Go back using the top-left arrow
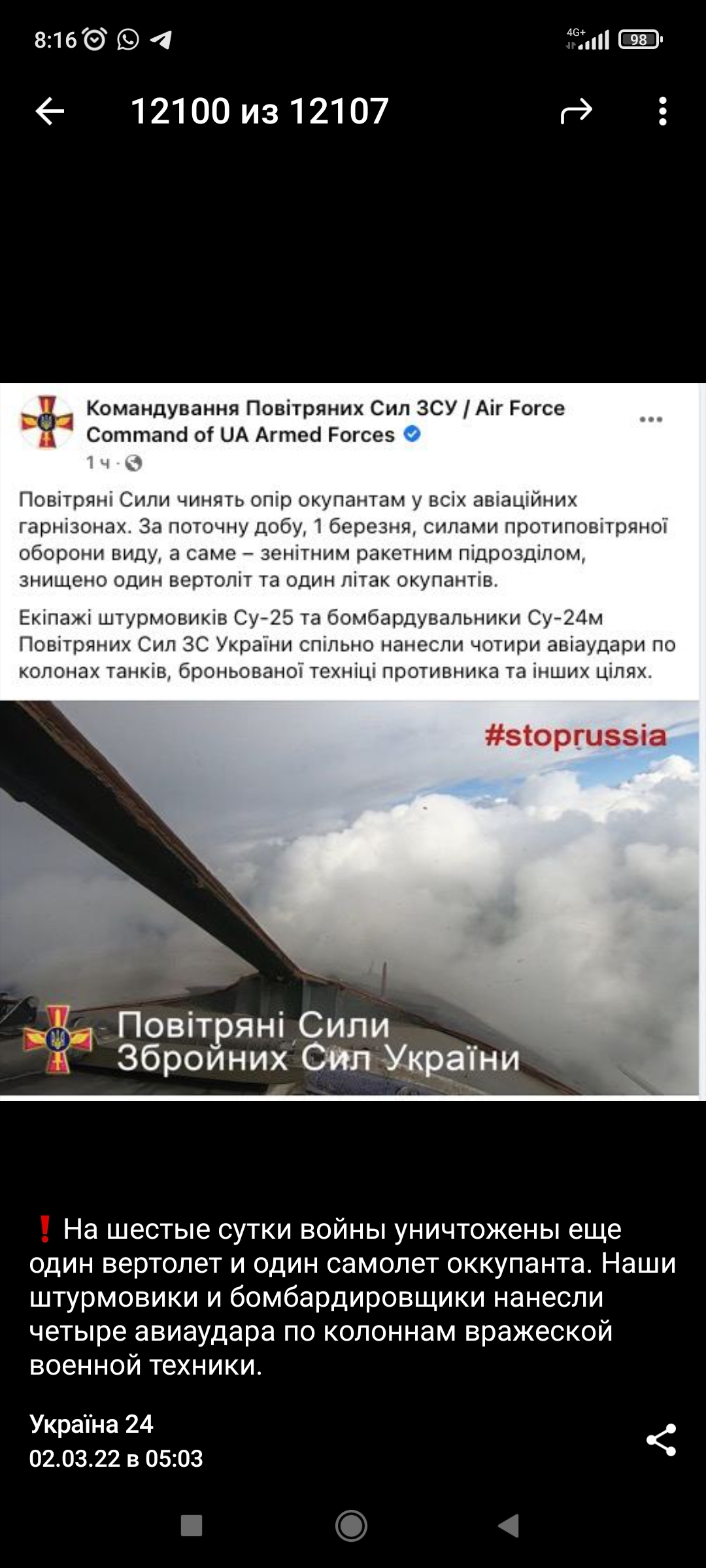This screenshot has width=706, height=1568. [x=50, y=111]
